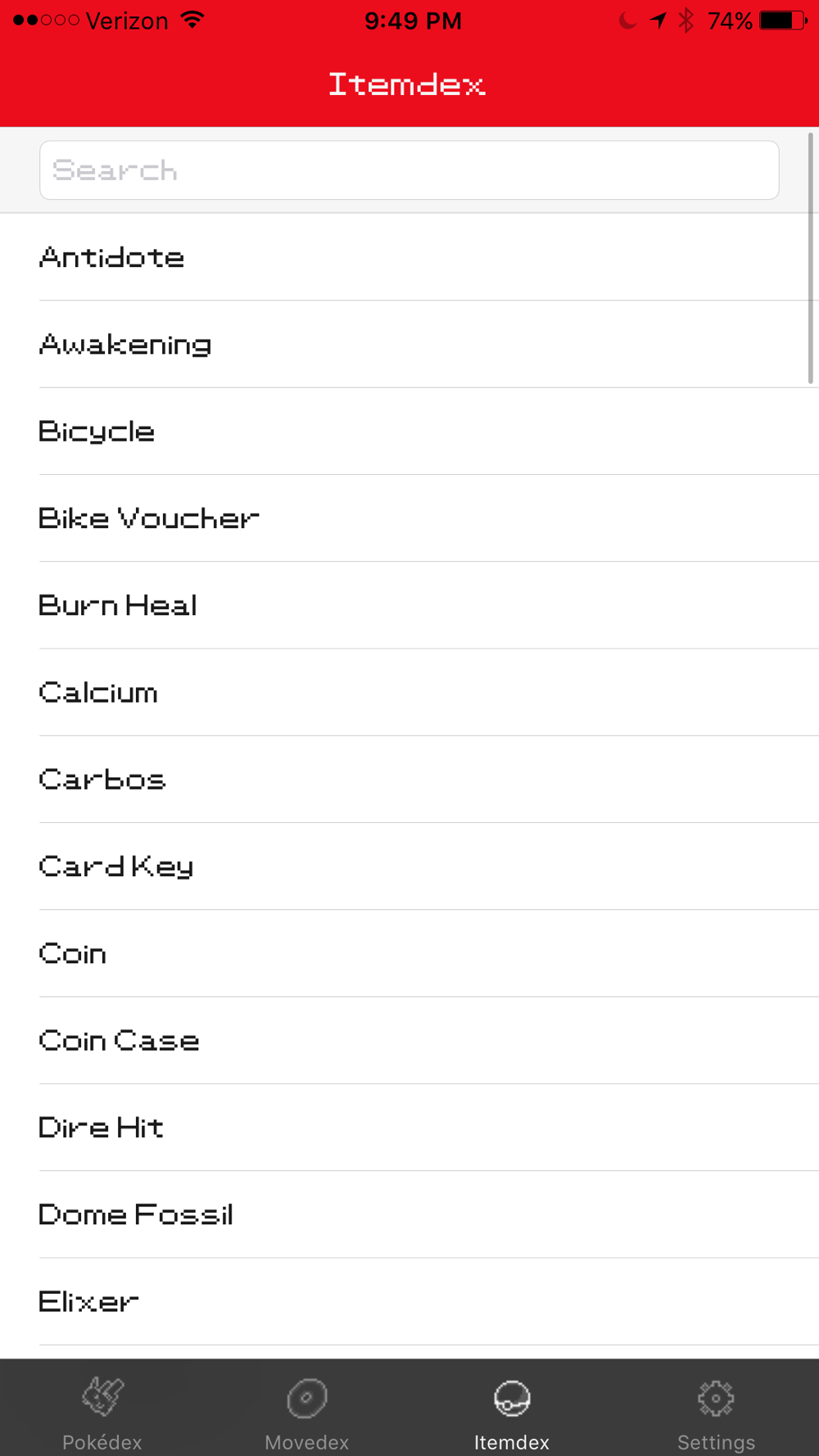The height and width of the screenshot is (1456, 819).
Task: Open Bike Voucher details
Action: tap(409, 518)
